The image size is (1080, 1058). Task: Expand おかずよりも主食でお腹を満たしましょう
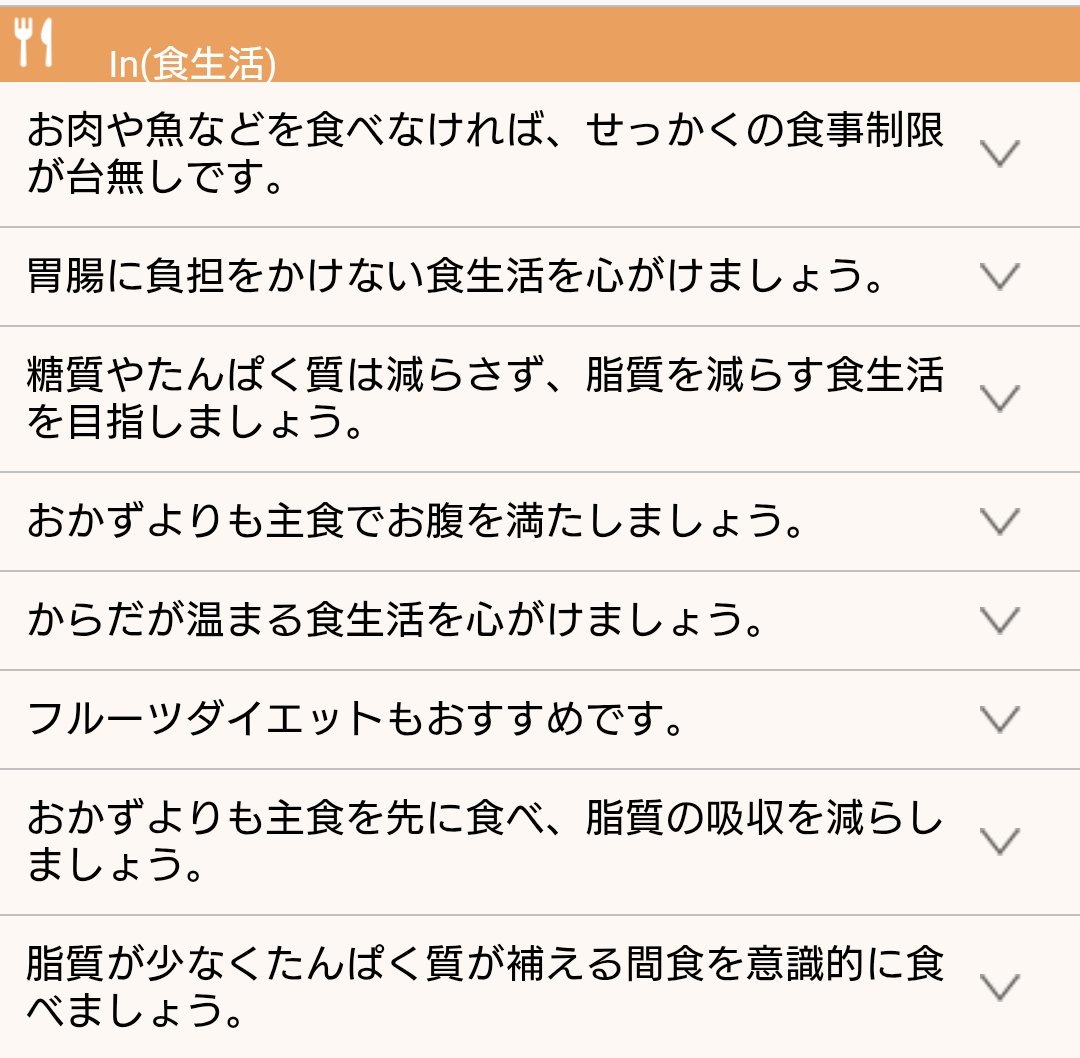(x=999, y=521)
